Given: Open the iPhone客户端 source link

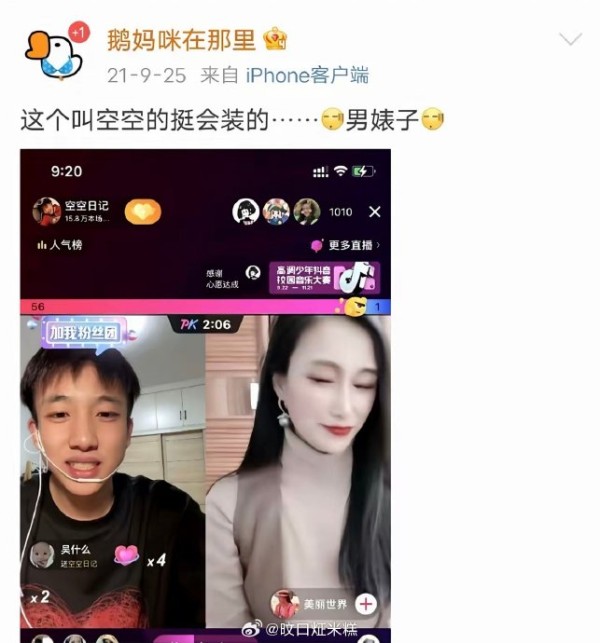Looking at the screenshot, I should [x=307, y=75].
